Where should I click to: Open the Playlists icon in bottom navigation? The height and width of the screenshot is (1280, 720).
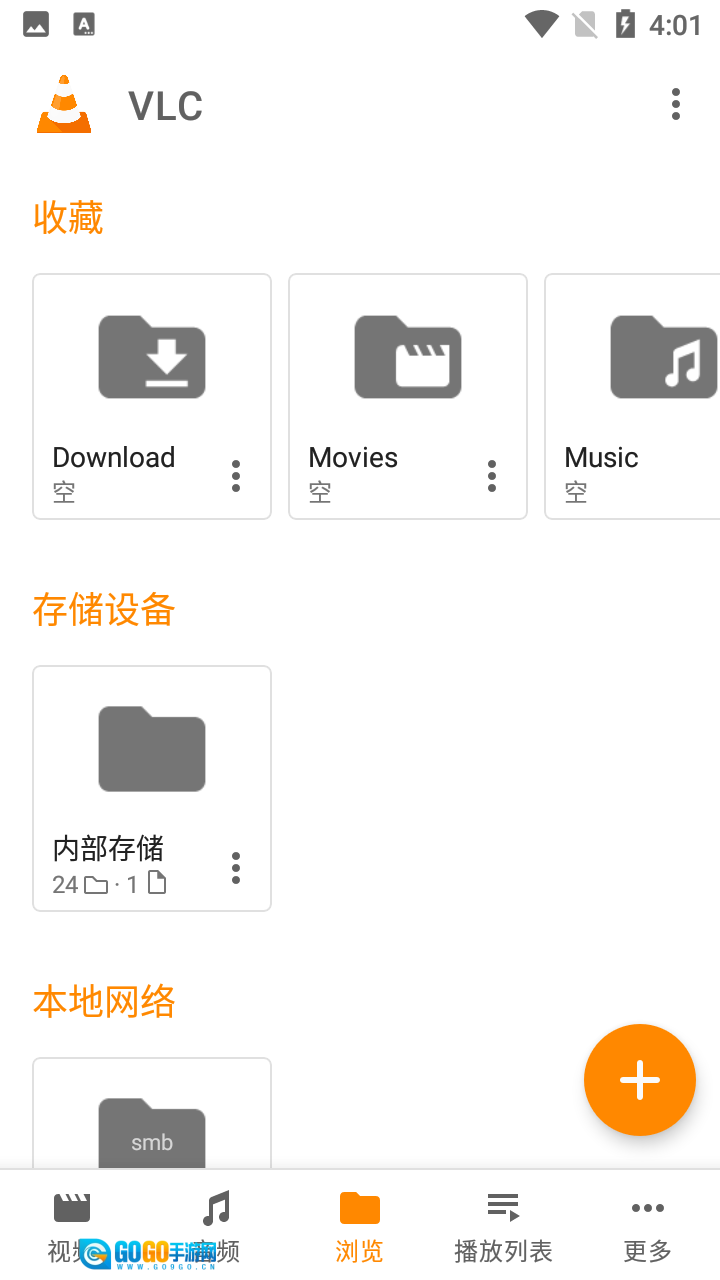(503, 1207)
